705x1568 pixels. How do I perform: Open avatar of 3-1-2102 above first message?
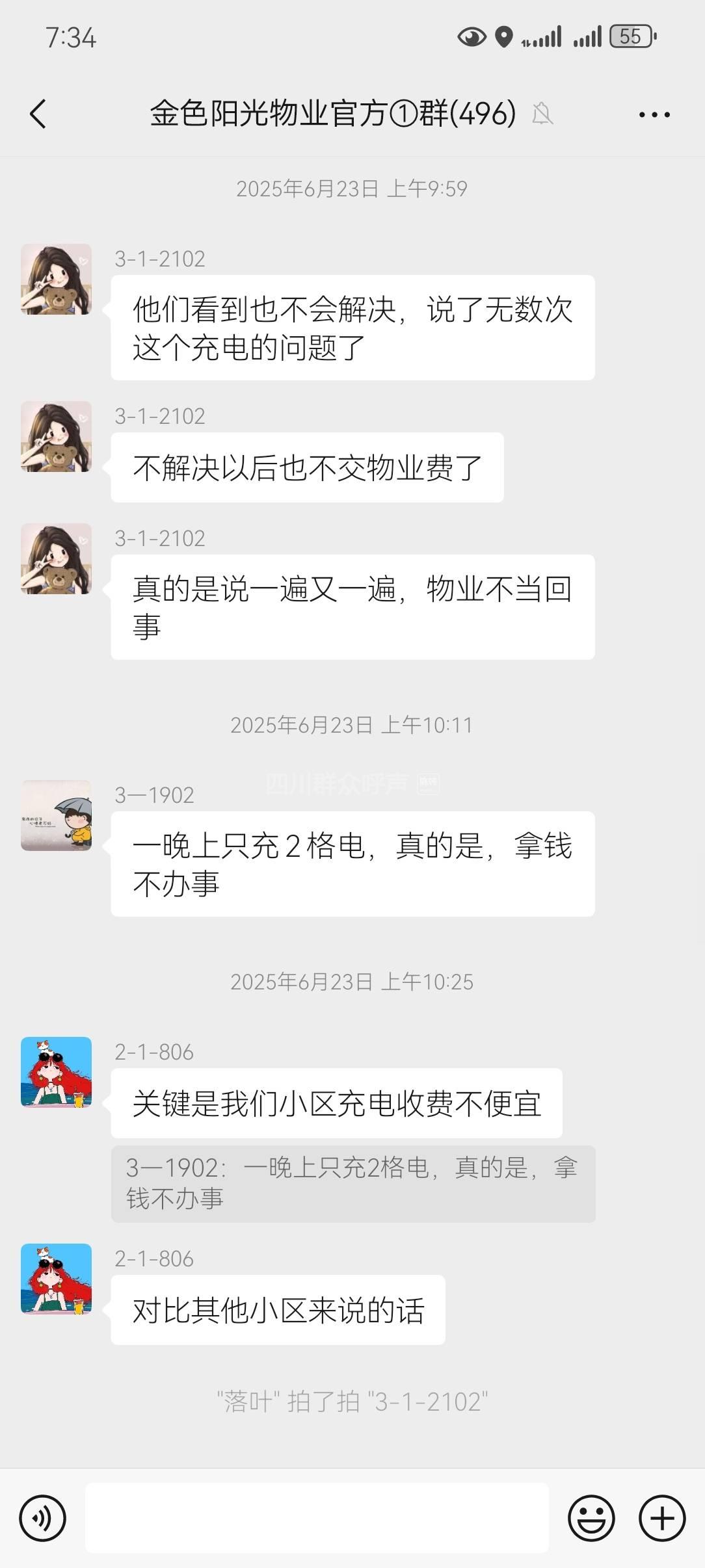tap(56, 279)
